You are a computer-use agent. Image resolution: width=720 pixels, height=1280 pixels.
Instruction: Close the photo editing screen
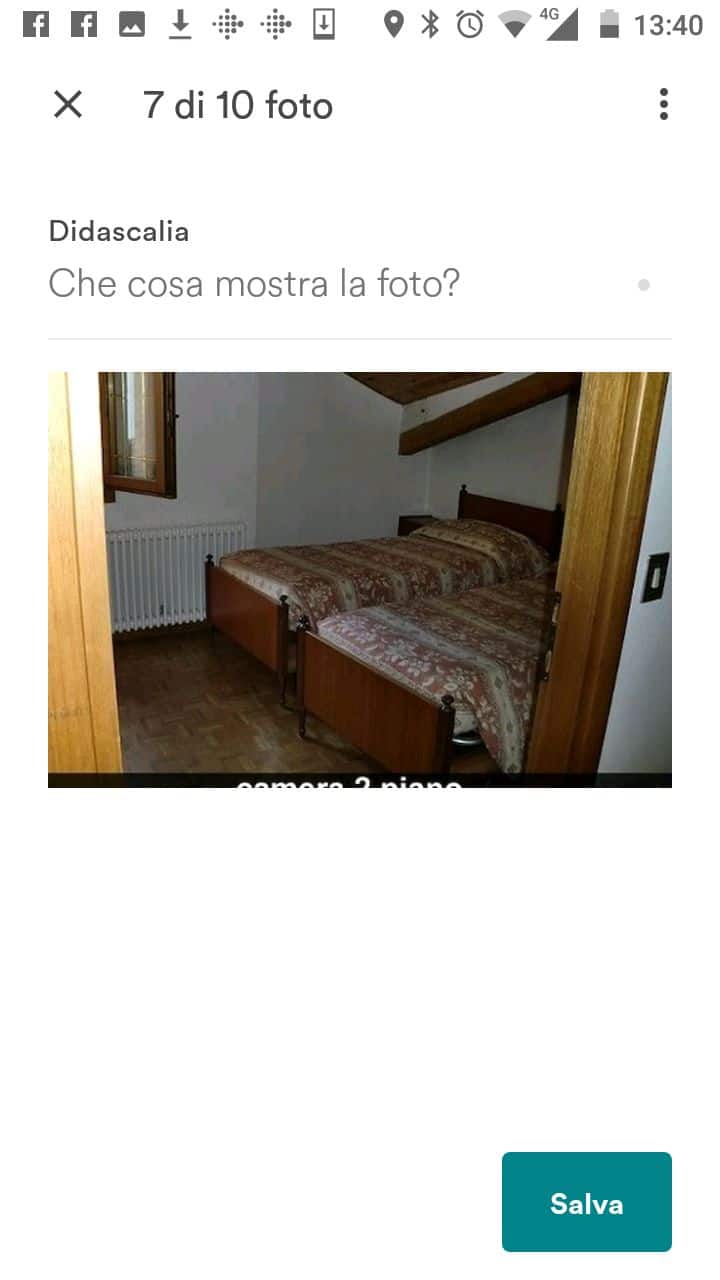point(68,104)
